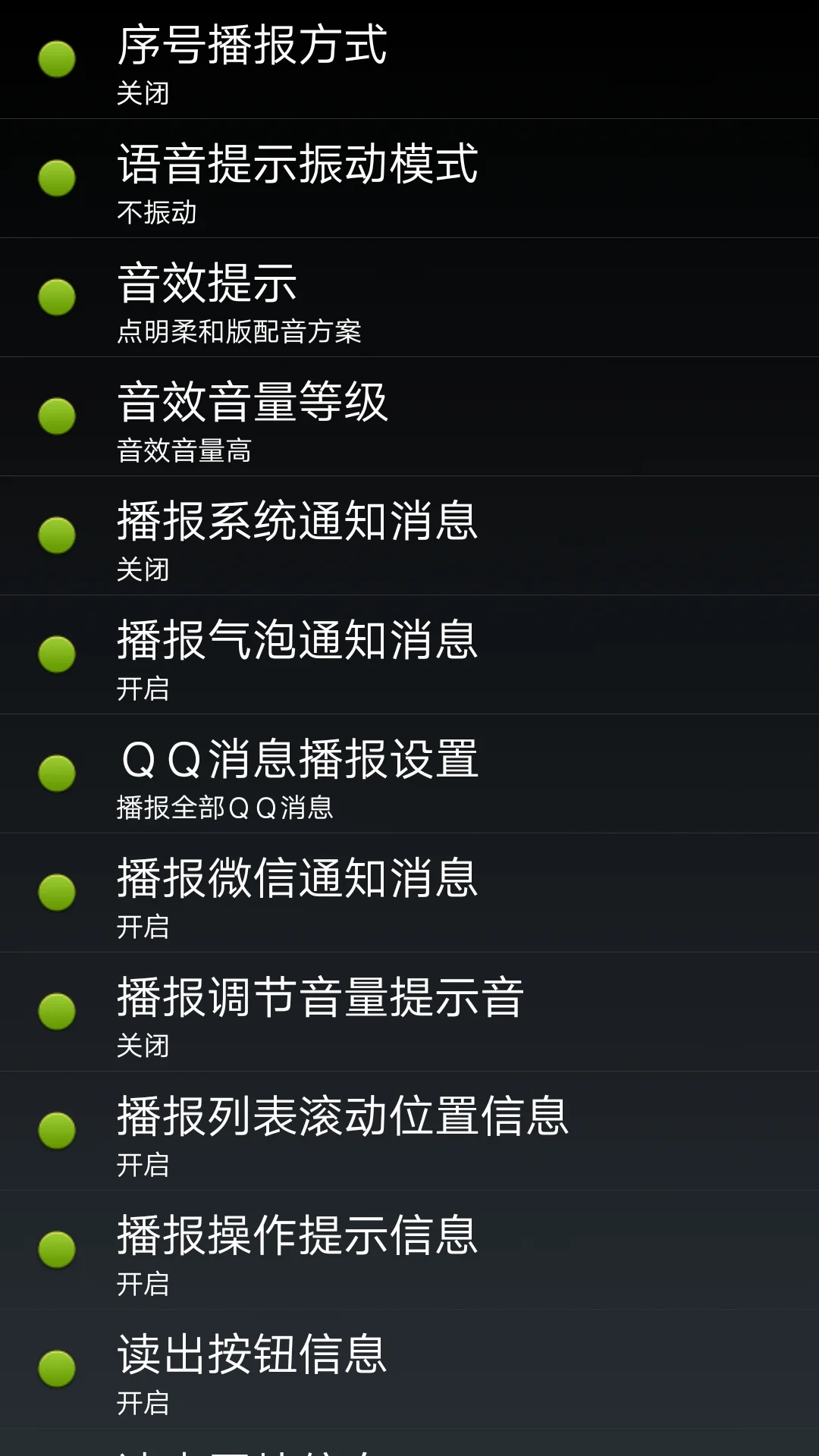The image size is (819, 1456).
Task: Enable 播报系统通知消息
Action: point(409,535)
